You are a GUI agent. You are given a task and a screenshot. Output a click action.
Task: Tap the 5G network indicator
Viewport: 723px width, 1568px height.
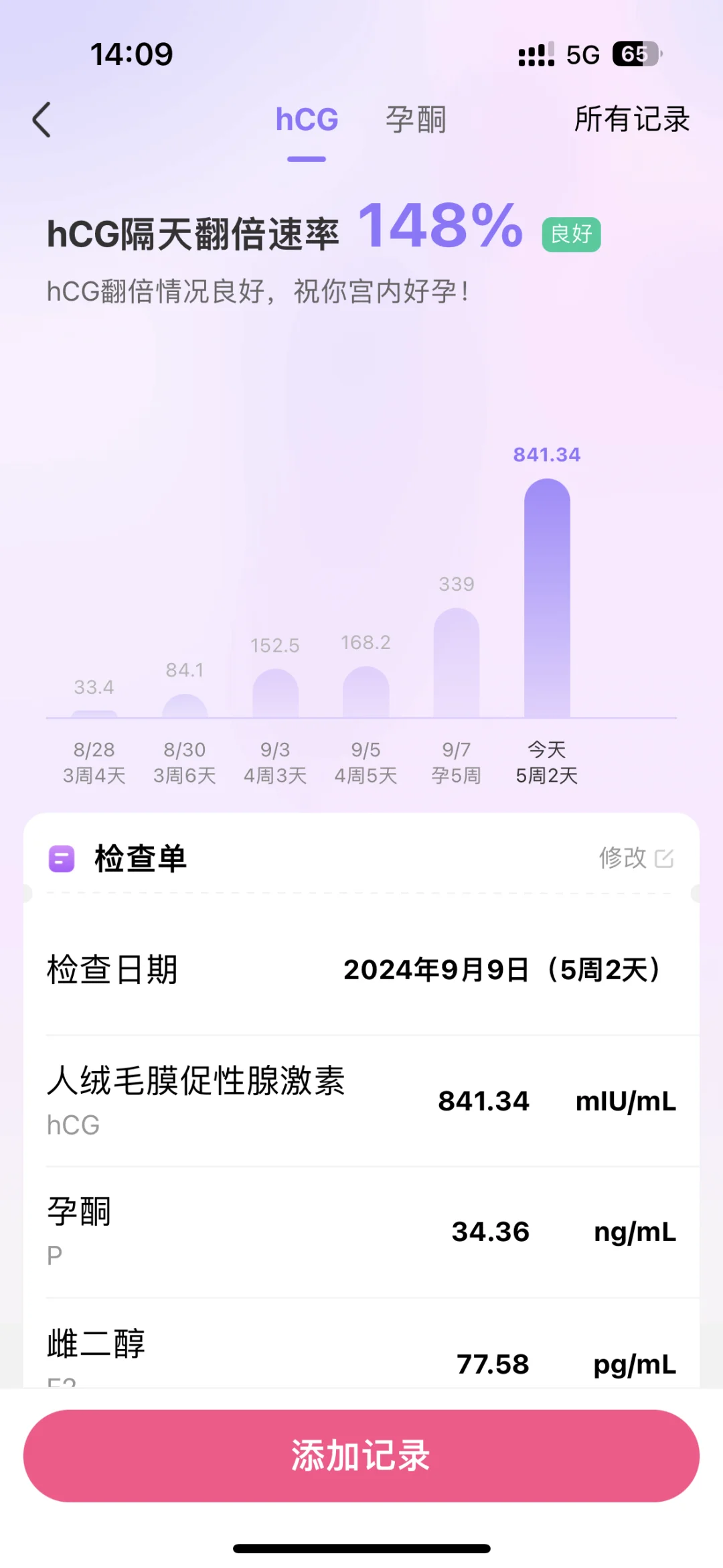click(x=582, y=54)
